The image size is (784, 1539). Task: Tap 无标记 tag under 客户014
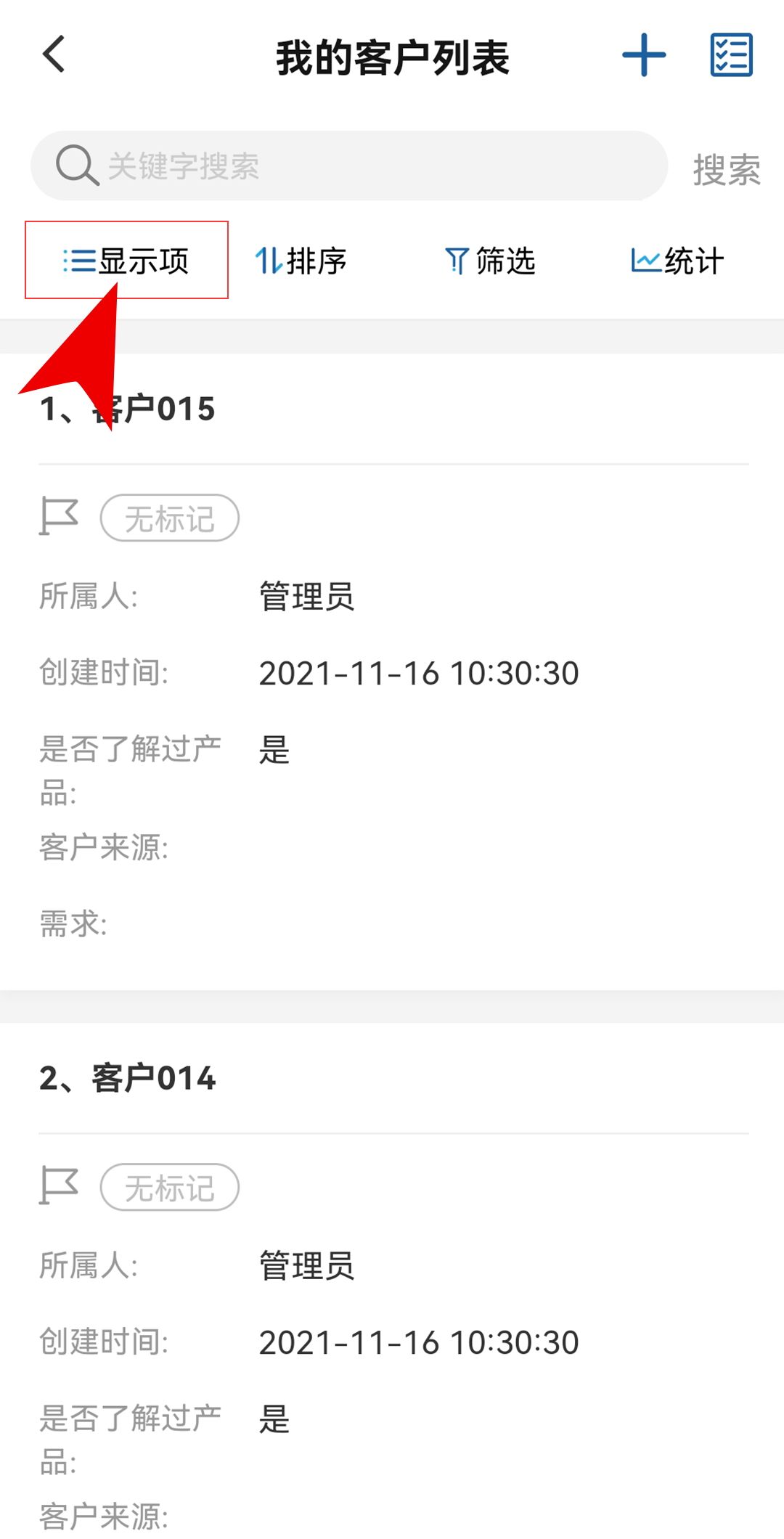tap(170, 1188)
